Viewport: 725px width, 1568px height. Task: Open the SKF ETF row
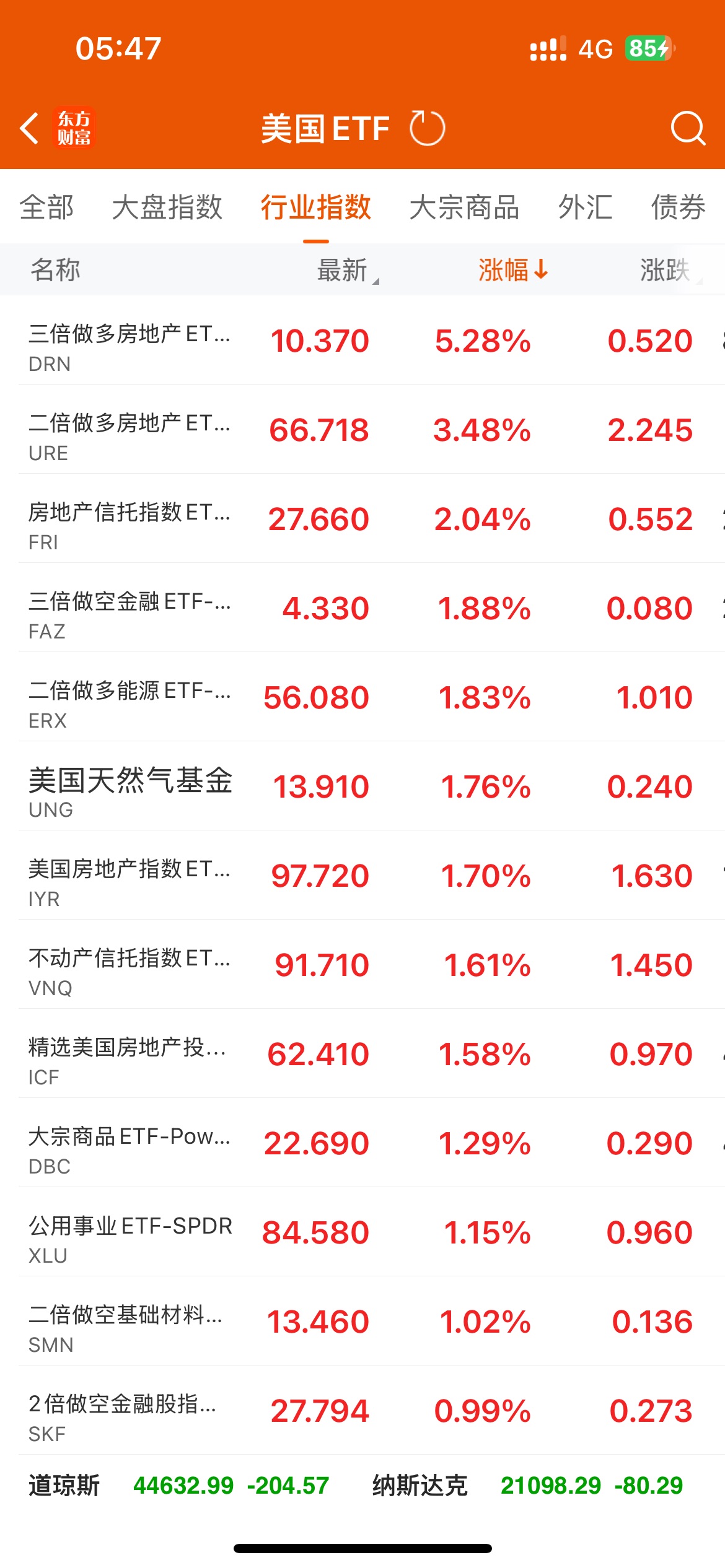[362, 1410]
